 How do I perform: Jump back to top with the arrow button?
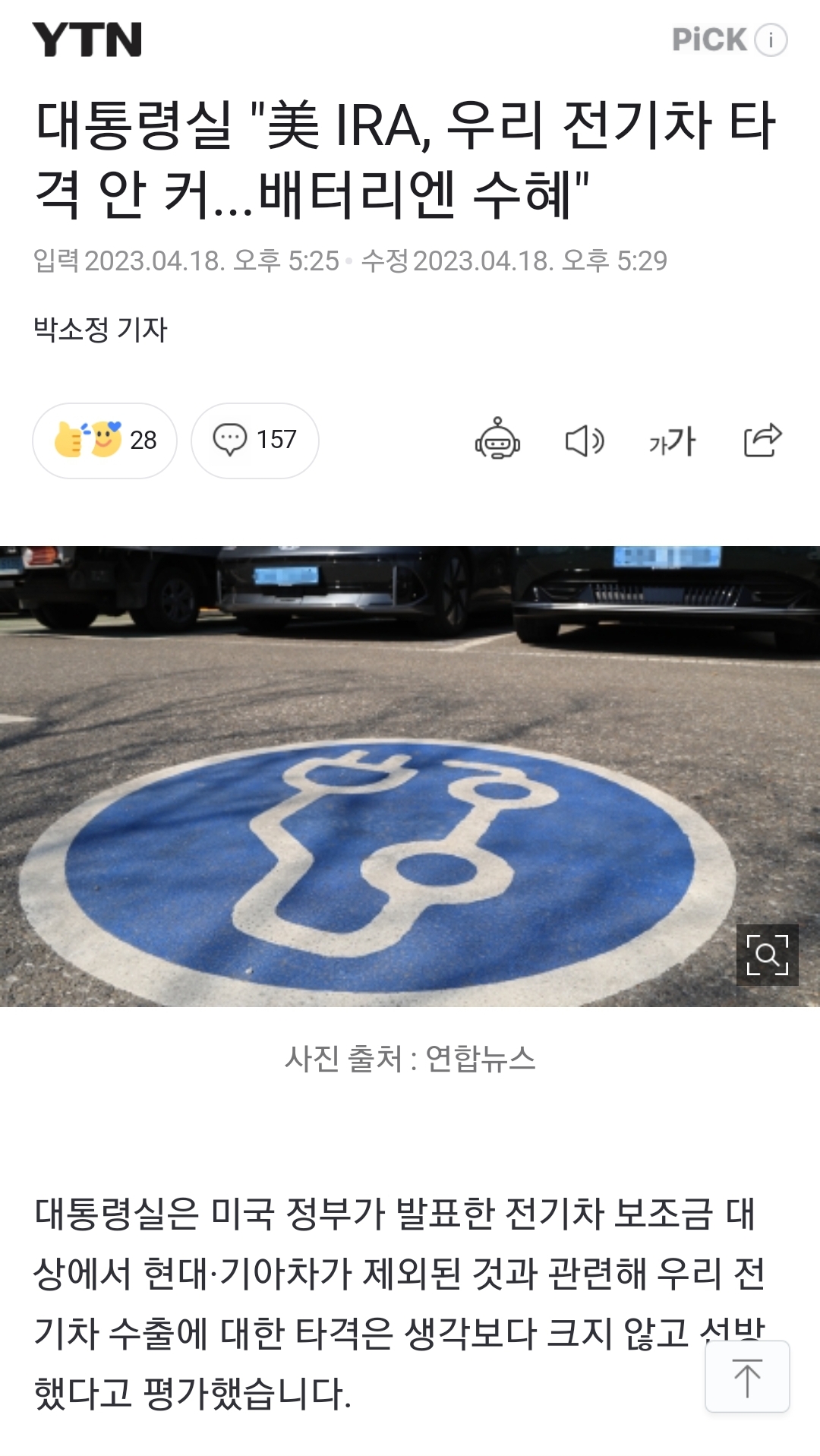[747, 1376]
